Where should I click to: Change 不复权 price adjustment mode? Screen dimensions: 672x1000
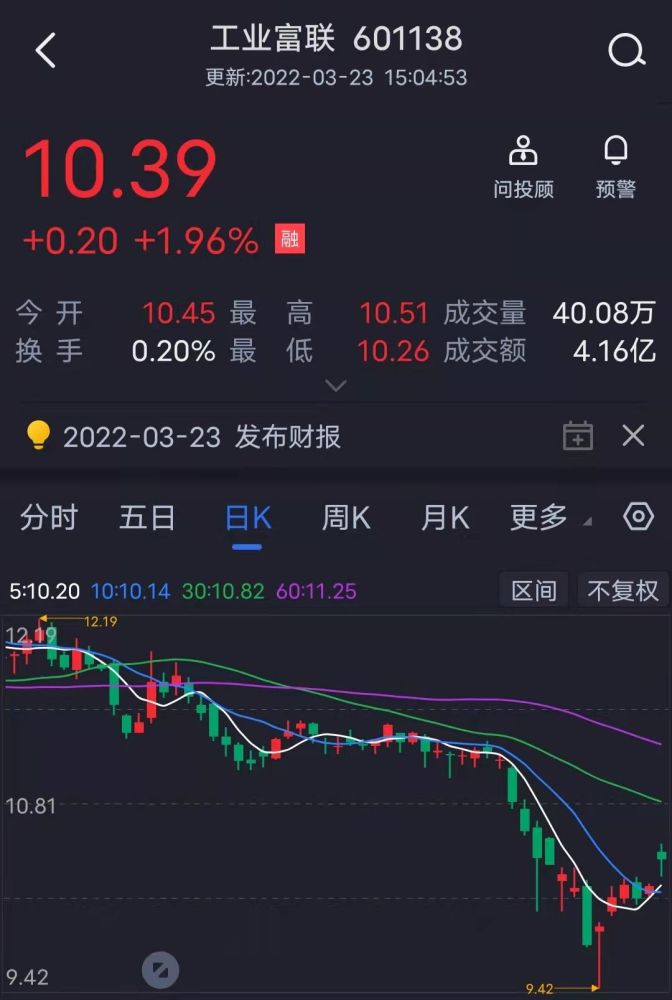622,590
